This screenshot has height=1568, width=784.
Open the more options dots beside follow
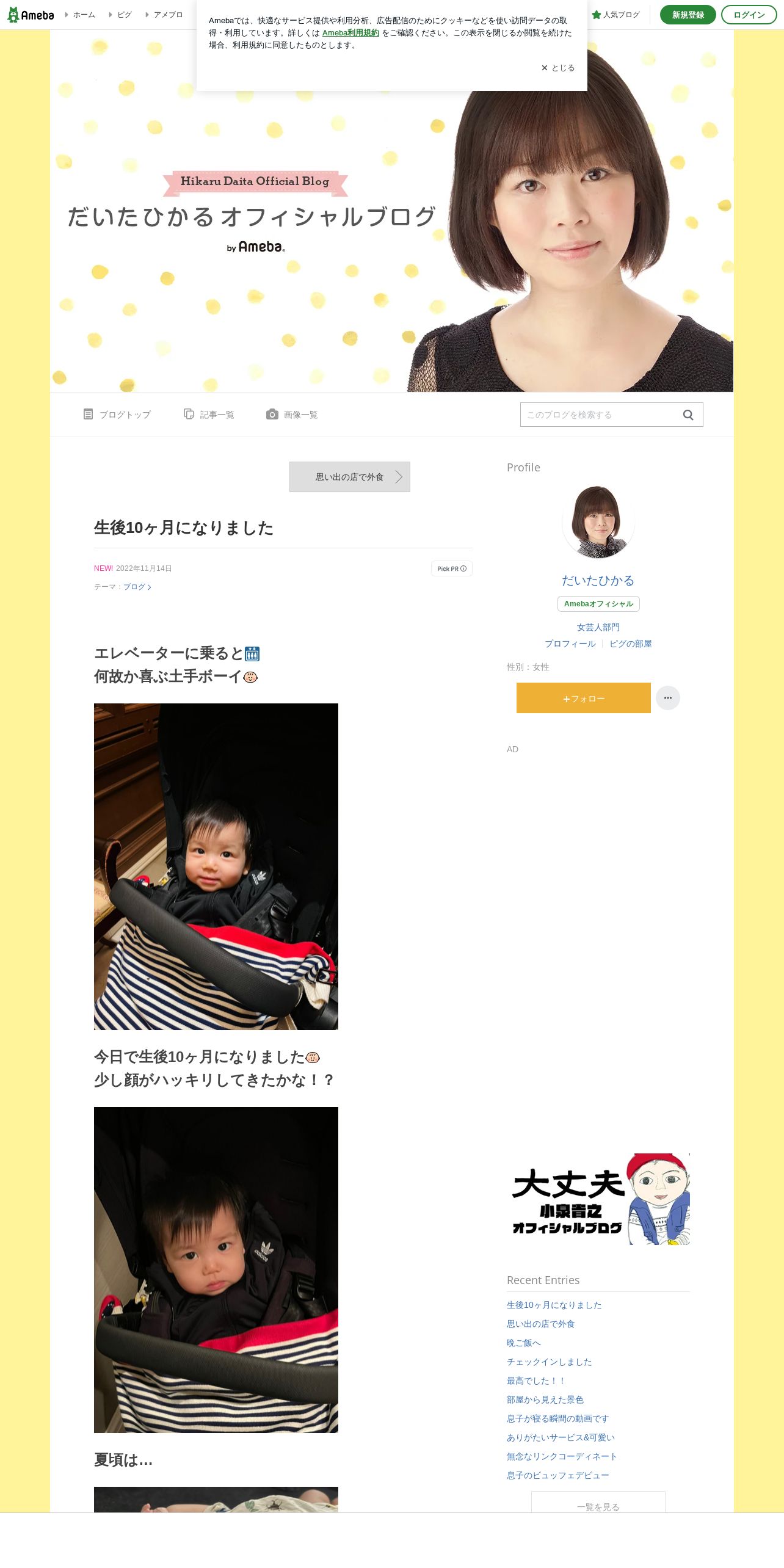tap(668, 698)
